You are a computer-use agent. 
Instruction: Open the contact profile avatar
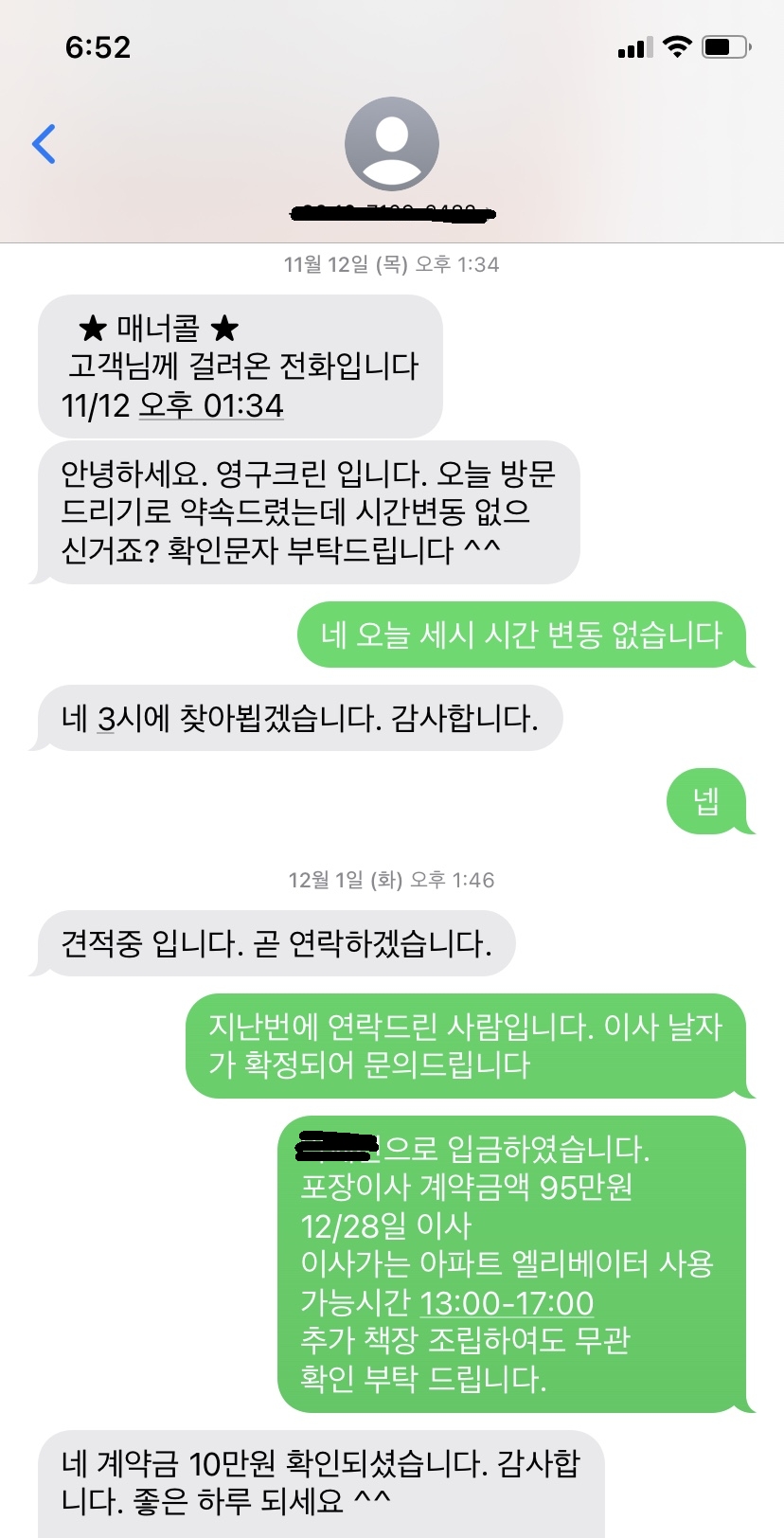tap(391, 144)
